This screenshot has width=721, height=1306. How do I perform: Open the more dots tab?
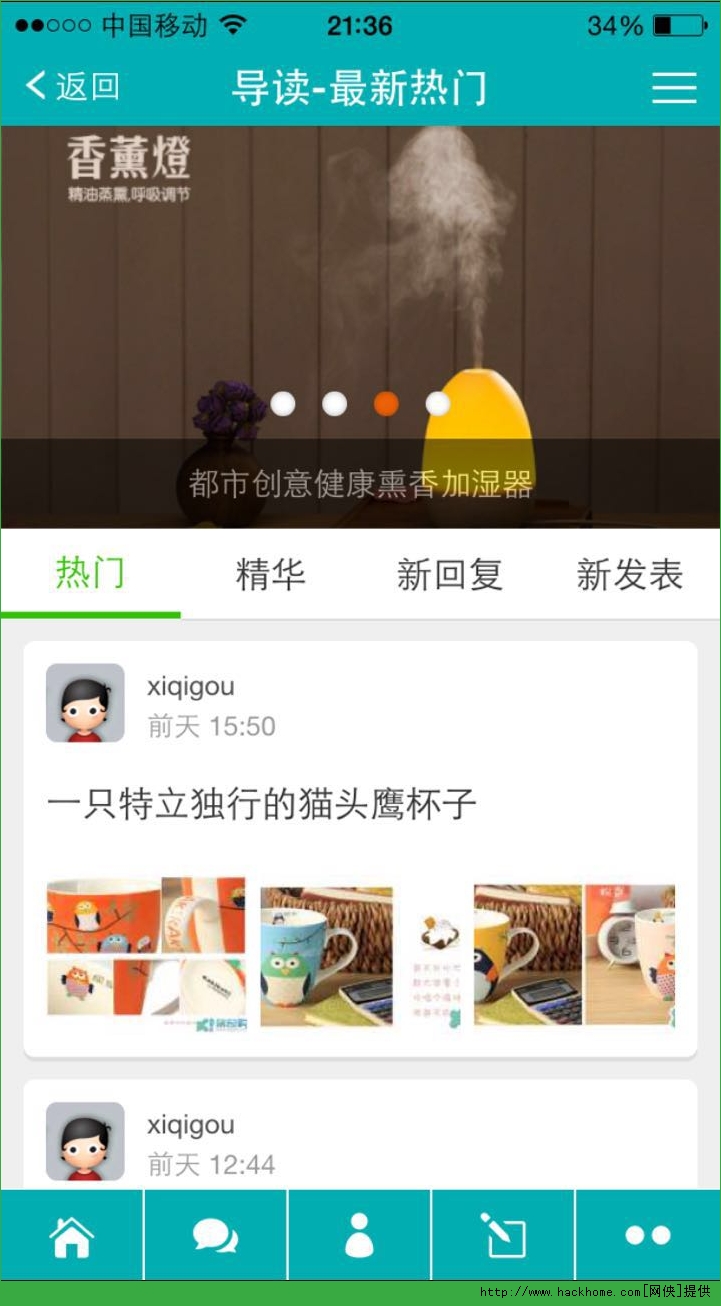coord(648,1235)
